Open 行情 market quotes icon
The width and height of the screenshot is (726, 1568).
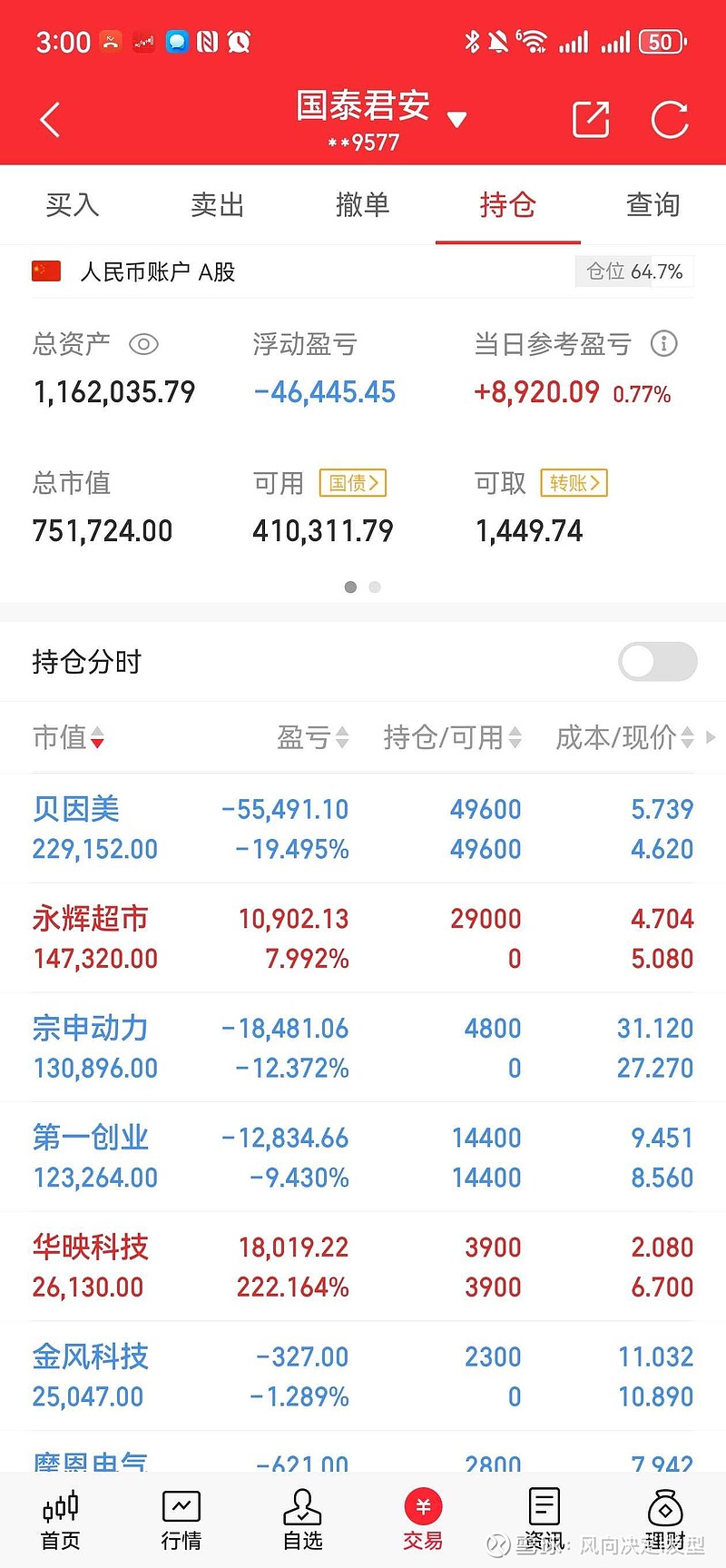point(181,1518)
